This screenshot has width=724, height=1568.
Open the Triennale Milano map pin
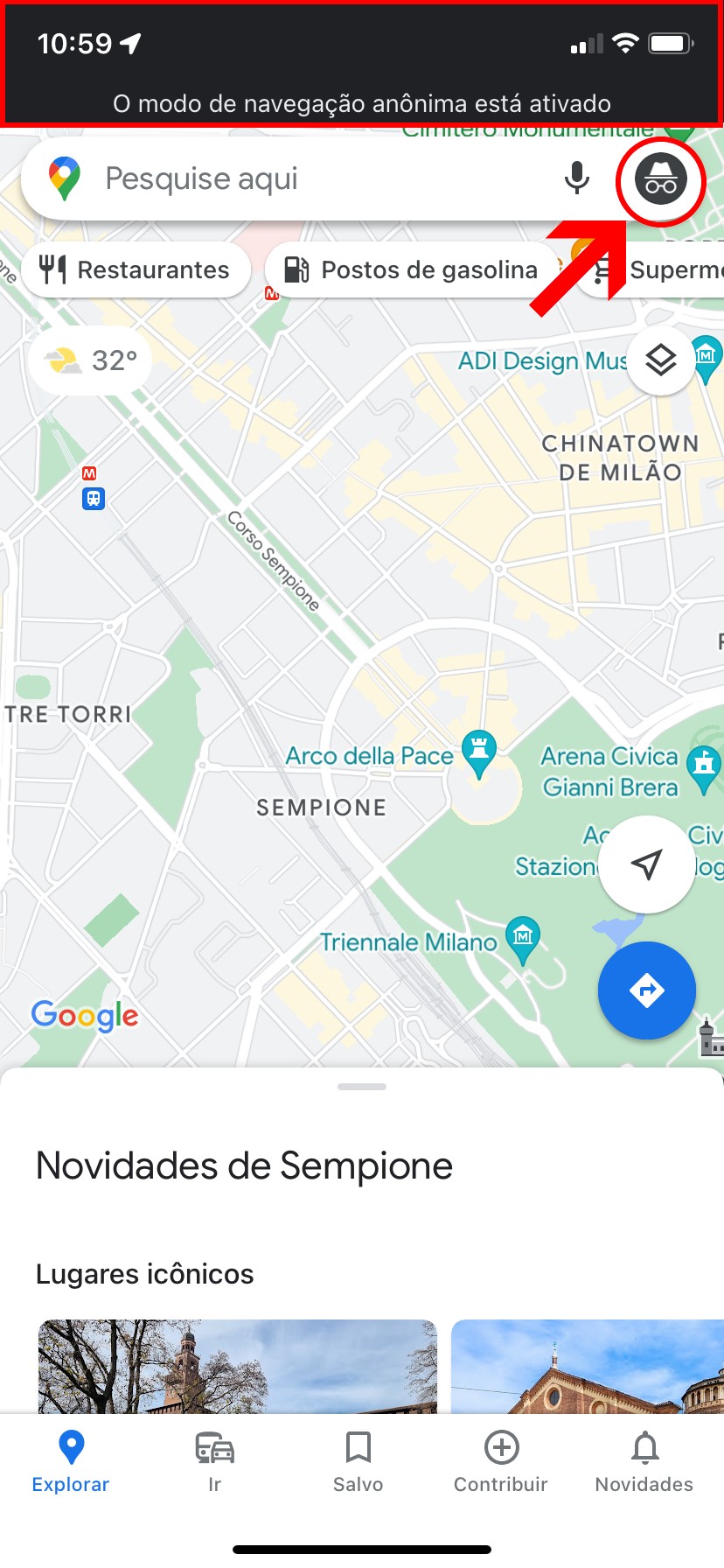click(523, 938)
